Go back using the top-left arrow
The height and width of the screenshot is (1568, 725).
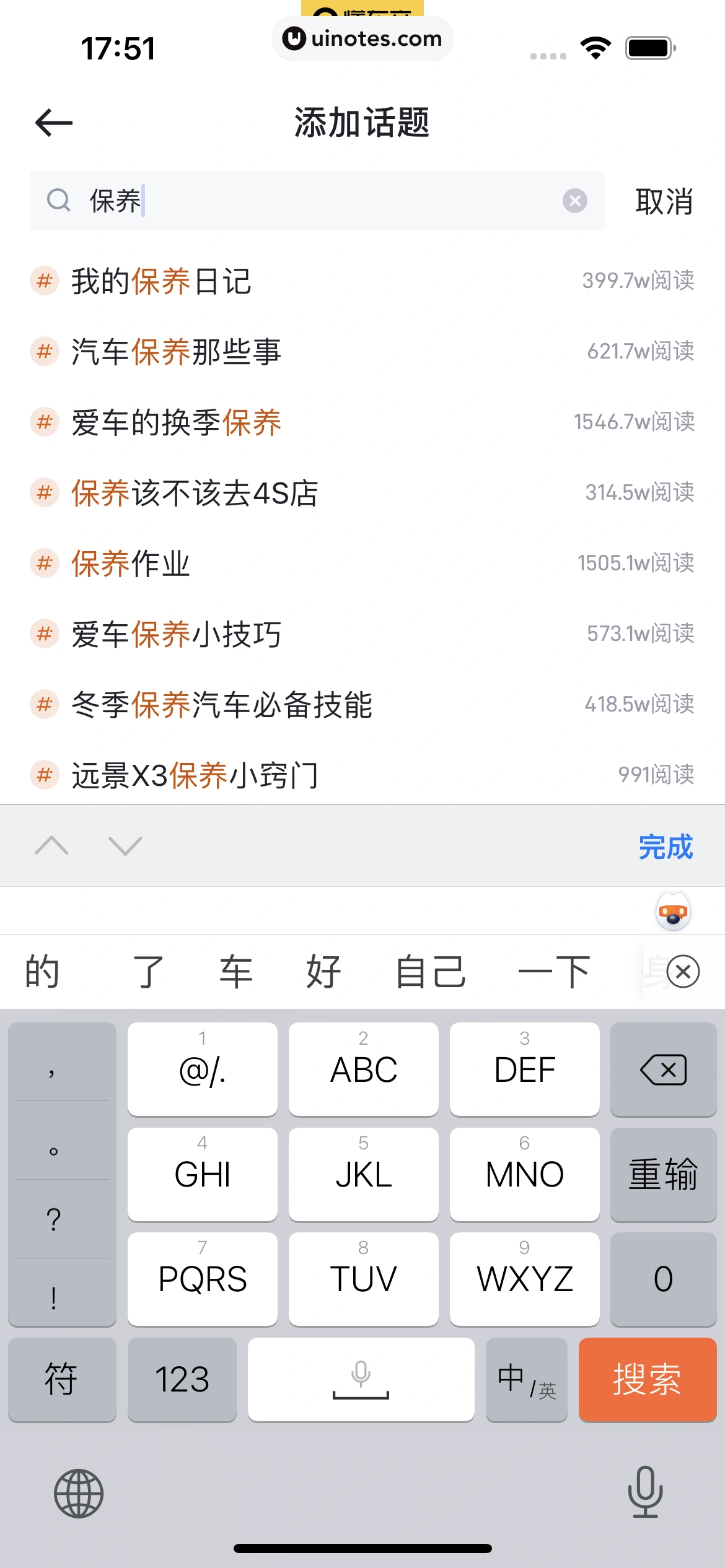coord(54,122)
